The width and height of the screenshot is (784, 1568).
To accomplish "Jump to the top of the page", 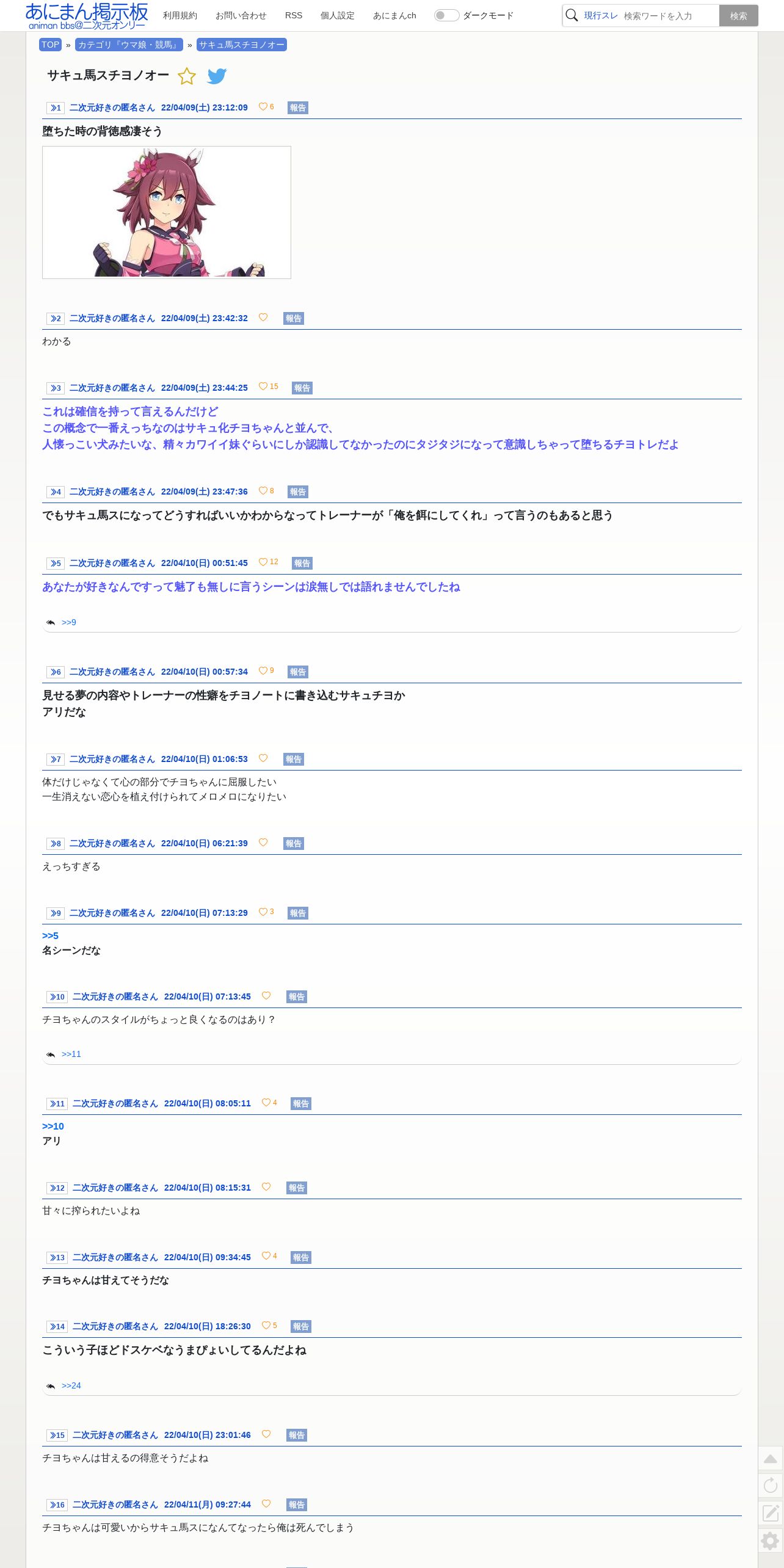I will point(771,1459).
